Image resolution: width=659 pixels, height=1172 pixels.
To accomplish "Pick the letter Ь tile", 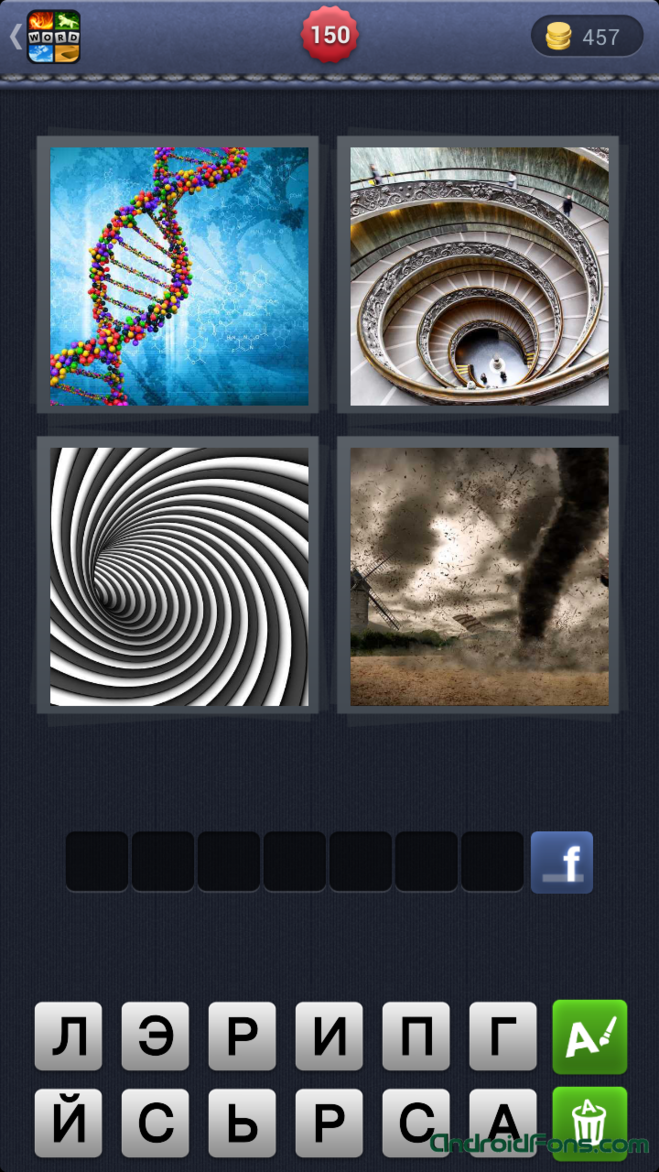I will [242, 1123].
